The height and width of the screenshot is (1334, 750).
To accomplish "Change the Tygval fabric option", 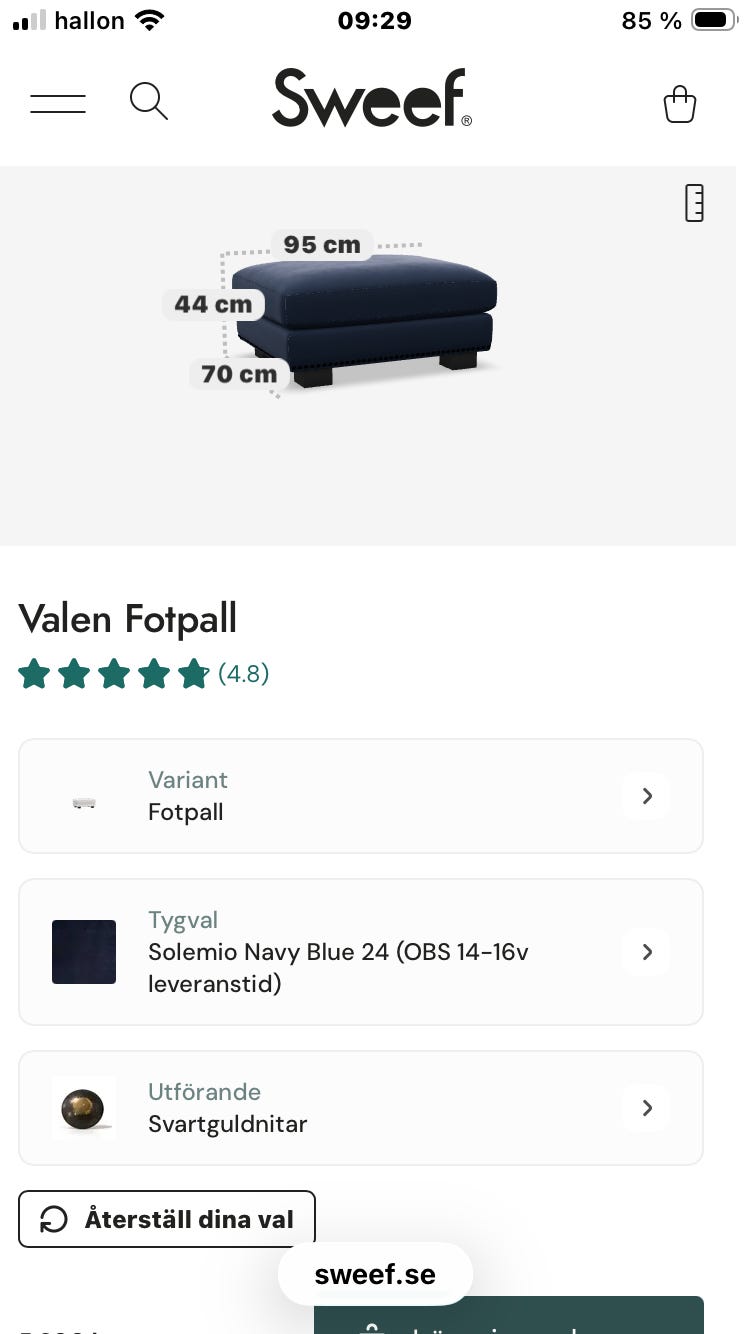I will (x=361, y=952).
